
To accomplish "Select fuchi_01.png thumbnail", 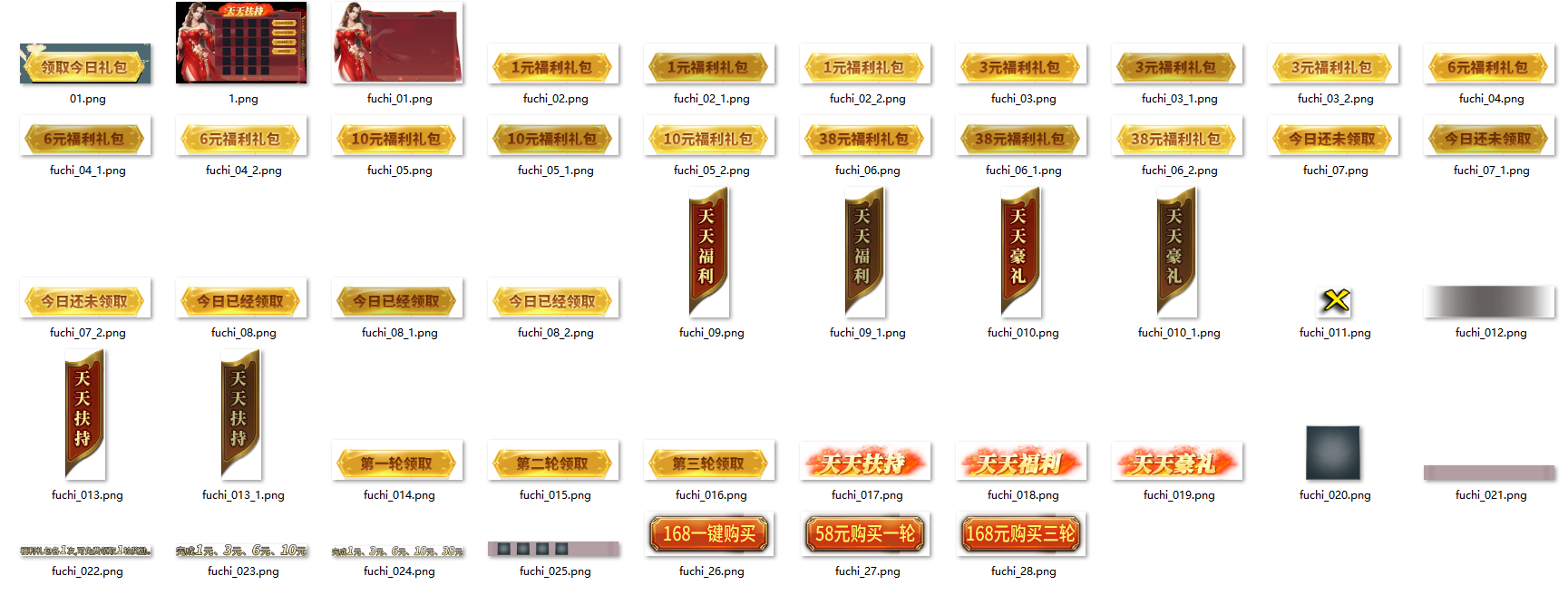I will click(398, 44).
